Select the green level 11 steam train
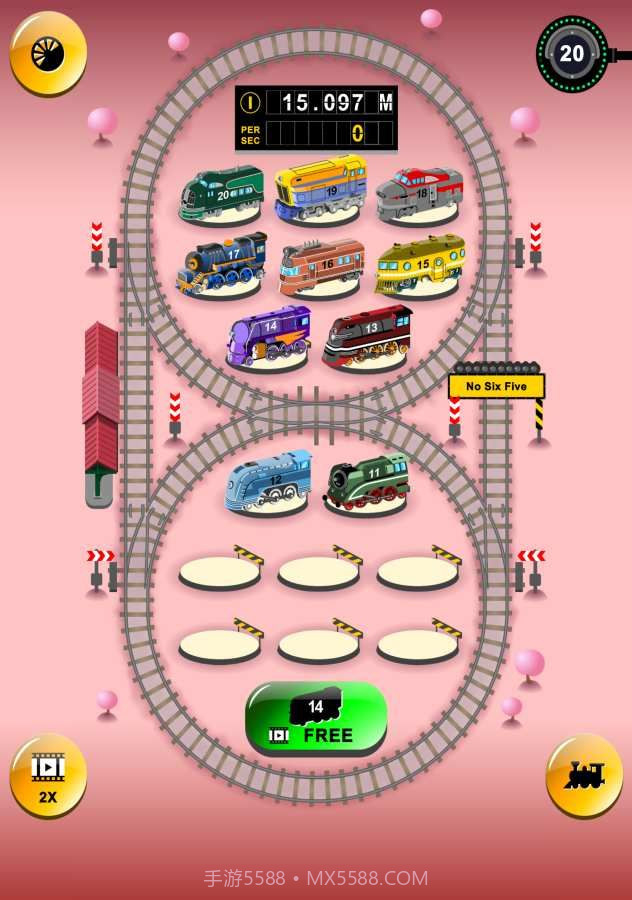The width and height of the screenshot is (632, 900). tap(367, 482)
